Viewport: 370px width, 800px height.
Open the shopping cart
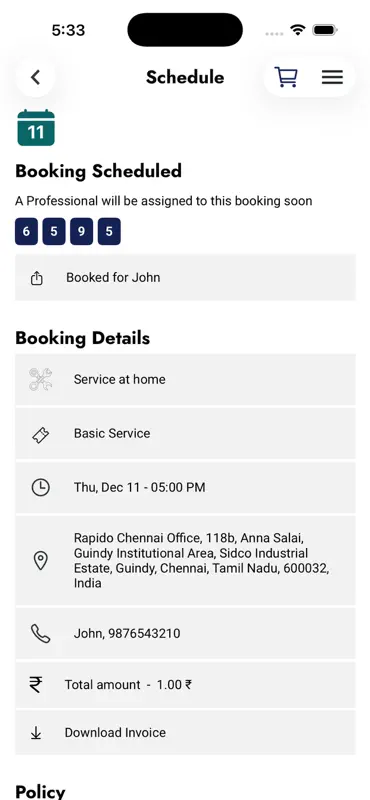pos(286,77)
